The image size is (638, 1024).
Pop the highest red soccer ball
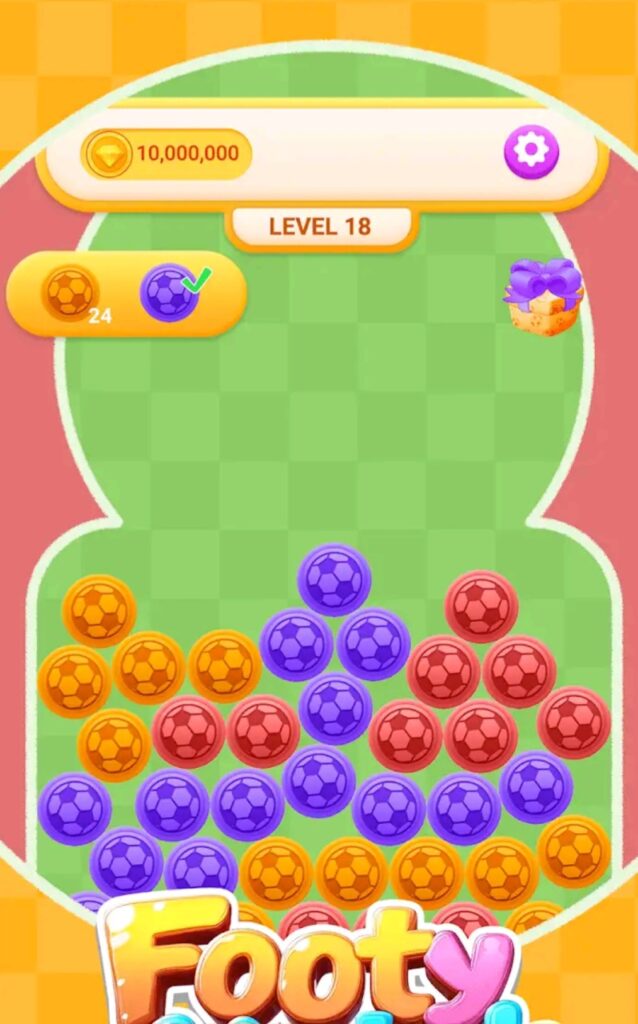(481, 606)
